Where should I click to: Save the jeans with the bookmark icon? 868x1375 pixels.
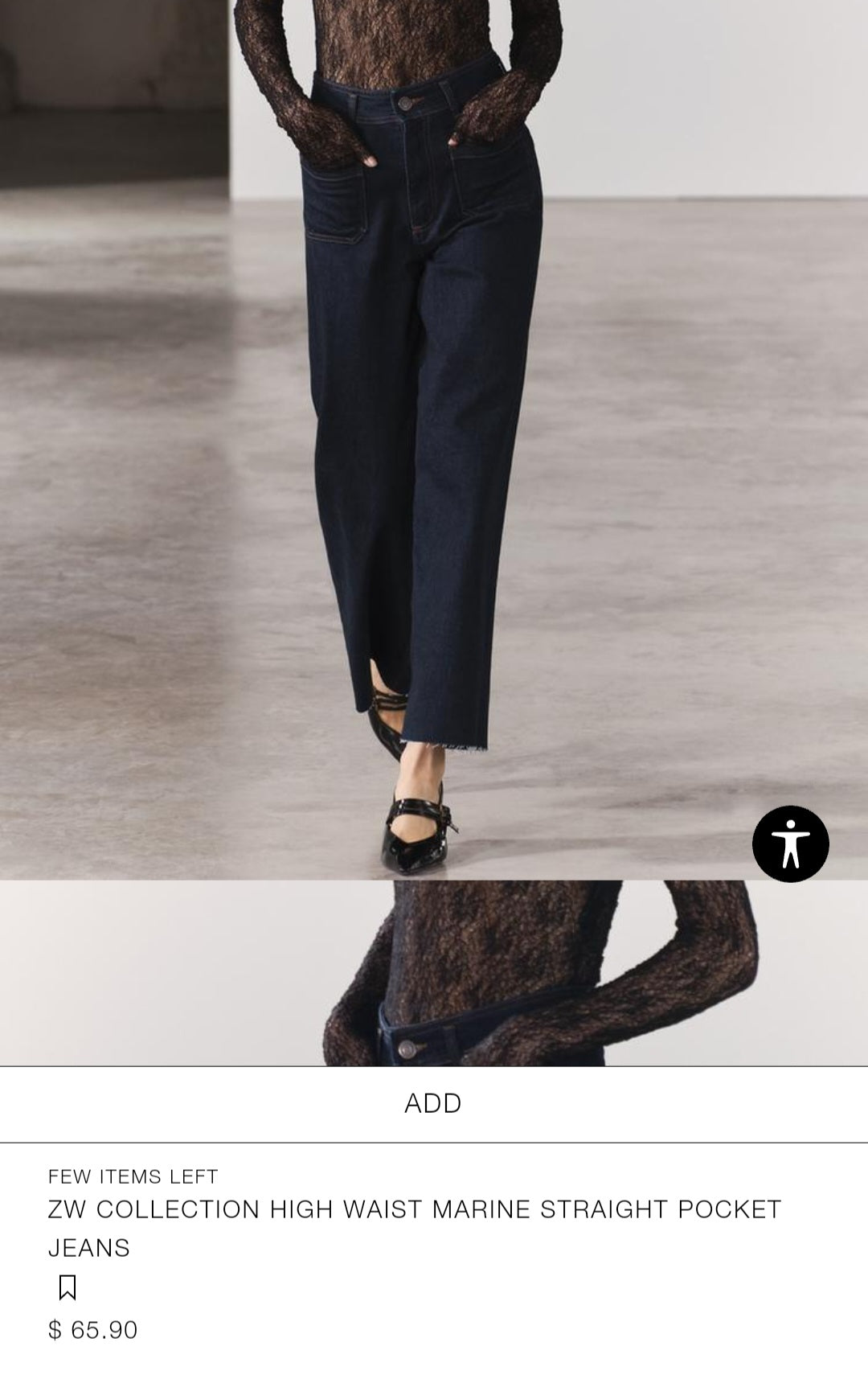click(68, 1287)
